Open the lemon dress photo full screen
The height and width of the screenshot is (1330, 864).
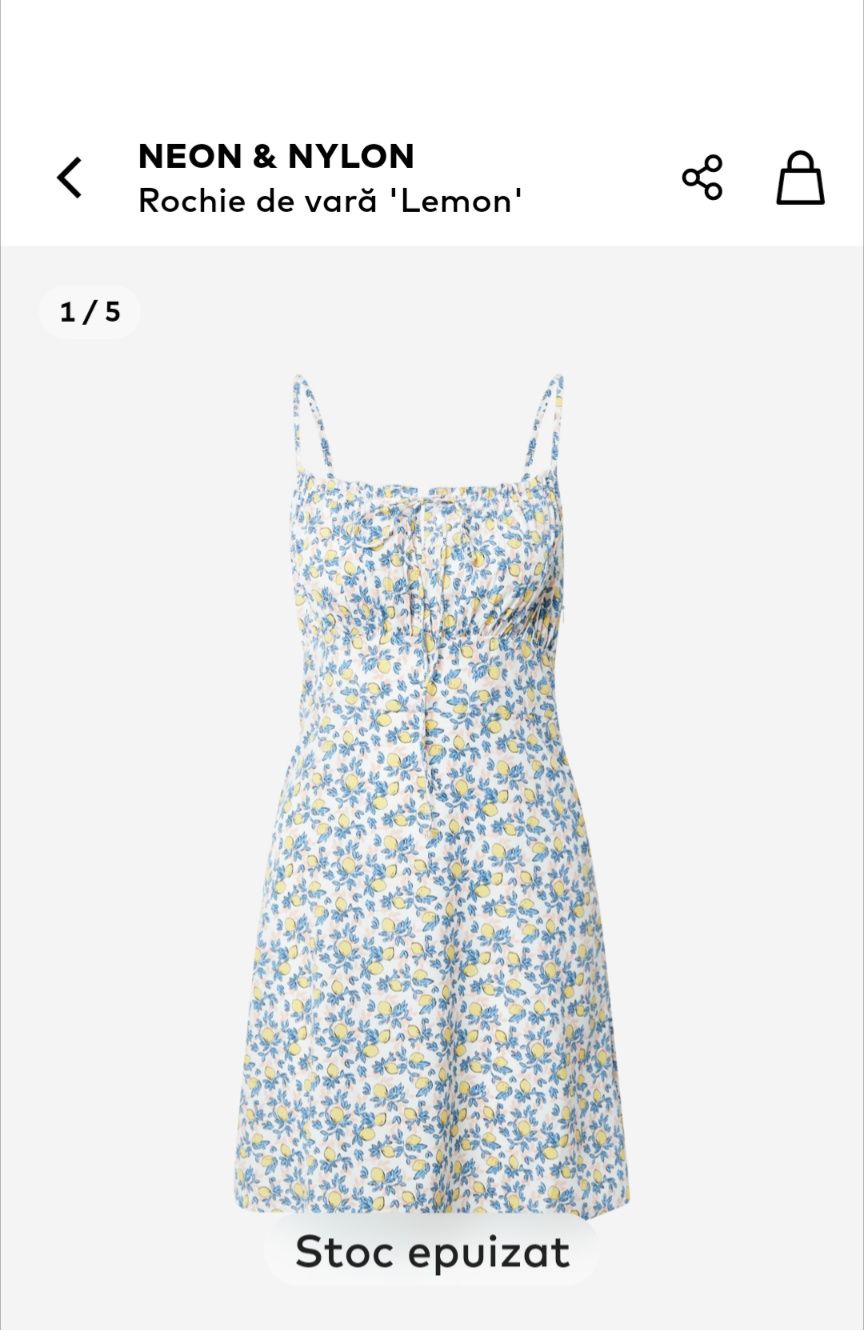click(x=432, y=790)
